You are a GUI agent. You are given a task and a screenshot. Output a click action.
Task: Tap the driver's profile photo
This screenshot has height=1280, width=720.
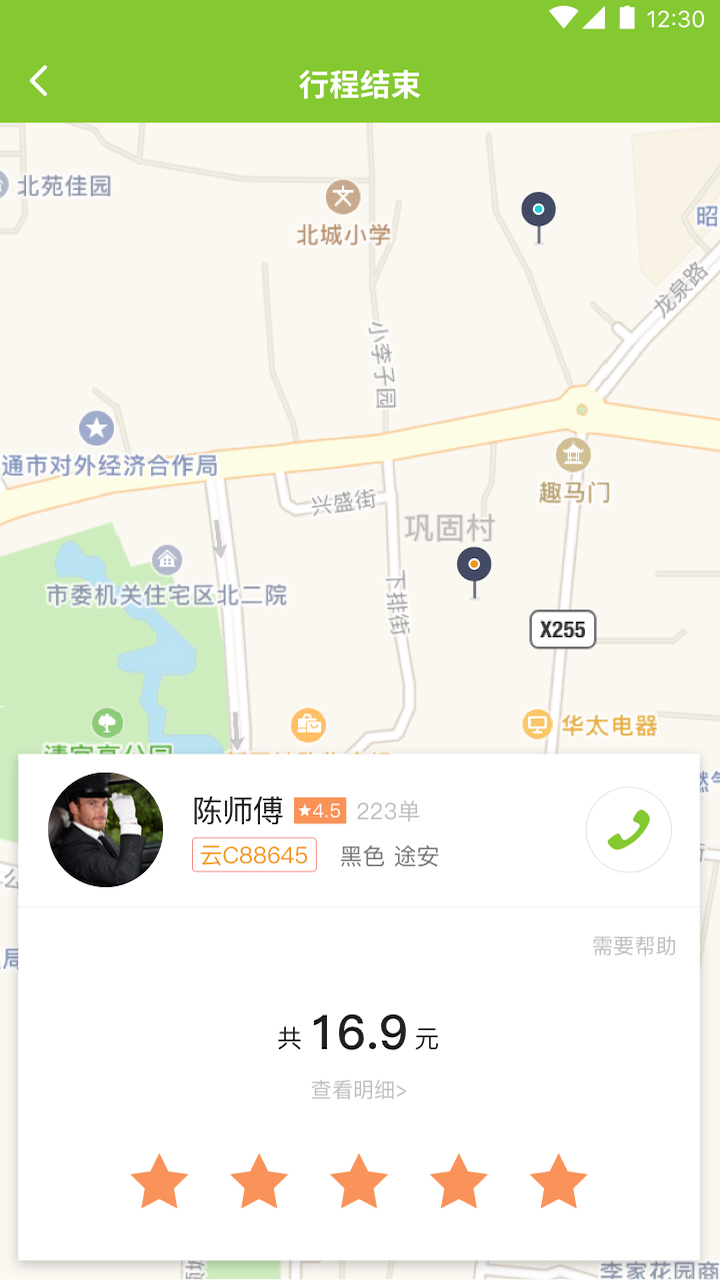[105, 830]
